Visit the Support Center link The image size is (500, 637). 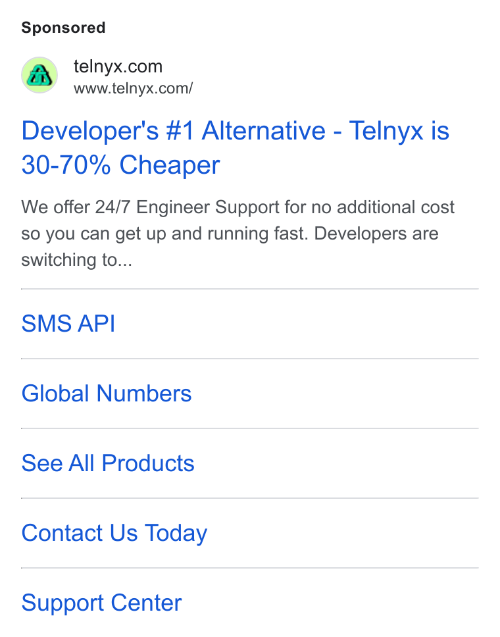[x=102, y=603]
